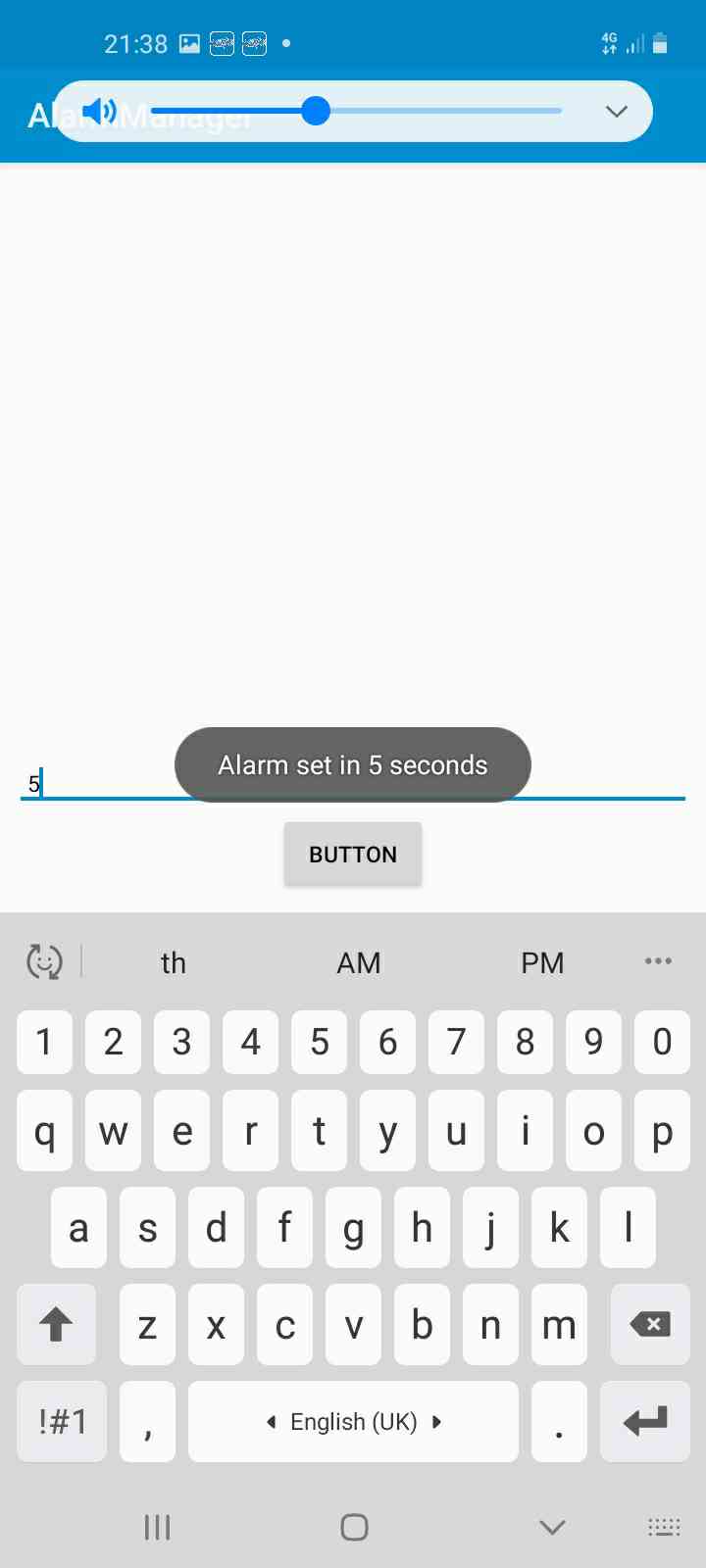The height and width of the screenshot is (1568, 706).
Task: Hit the enter key on keyboard
Action: point(645,1421)
